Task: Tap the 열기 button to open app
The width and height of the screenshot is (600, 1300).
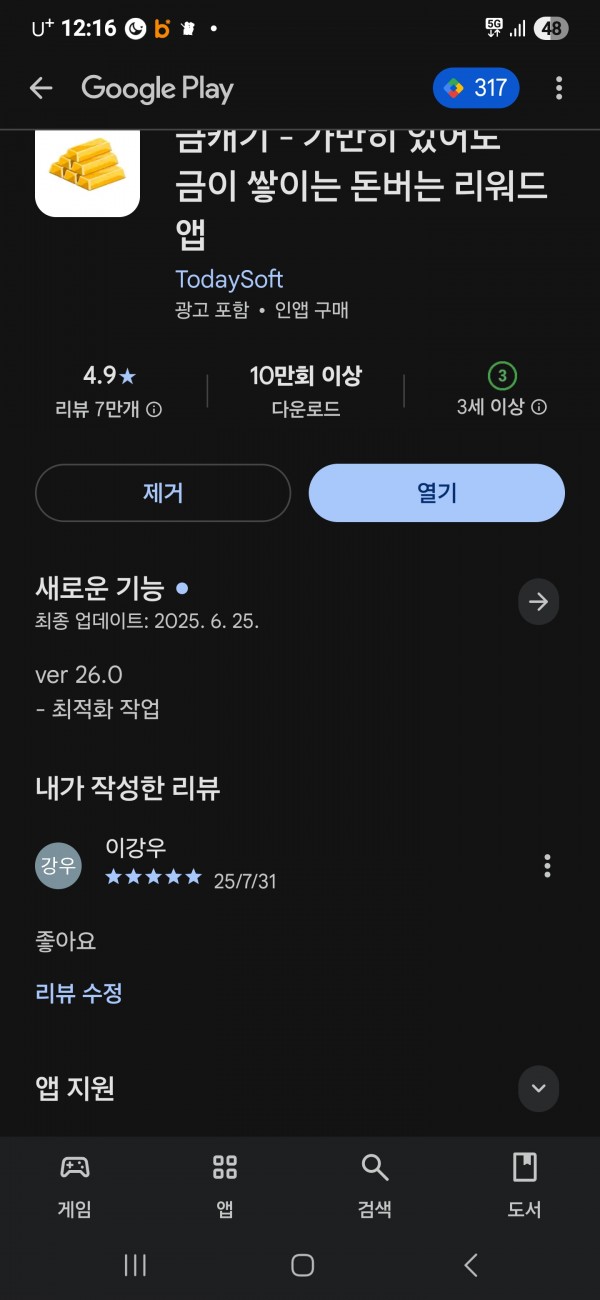Action: point(437,493)
